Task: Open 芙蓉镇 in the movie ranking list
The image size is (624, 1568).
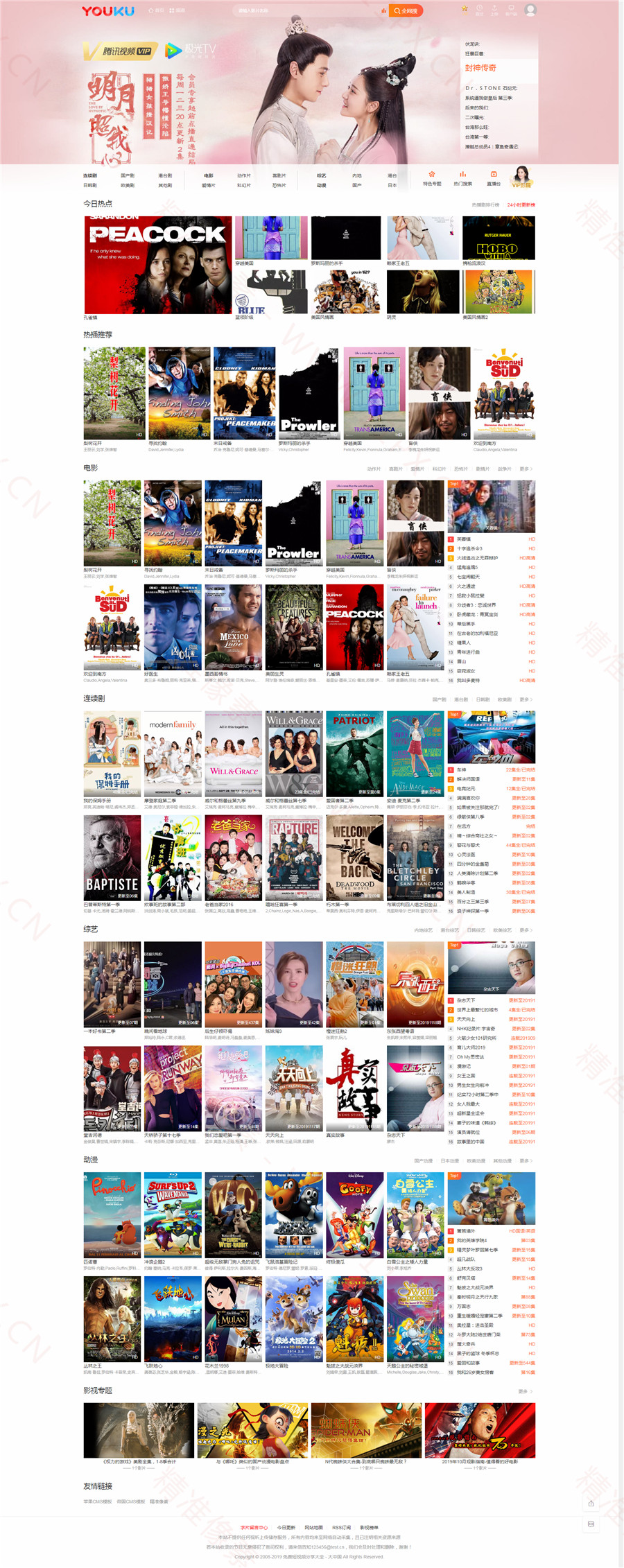Action: 464,539
